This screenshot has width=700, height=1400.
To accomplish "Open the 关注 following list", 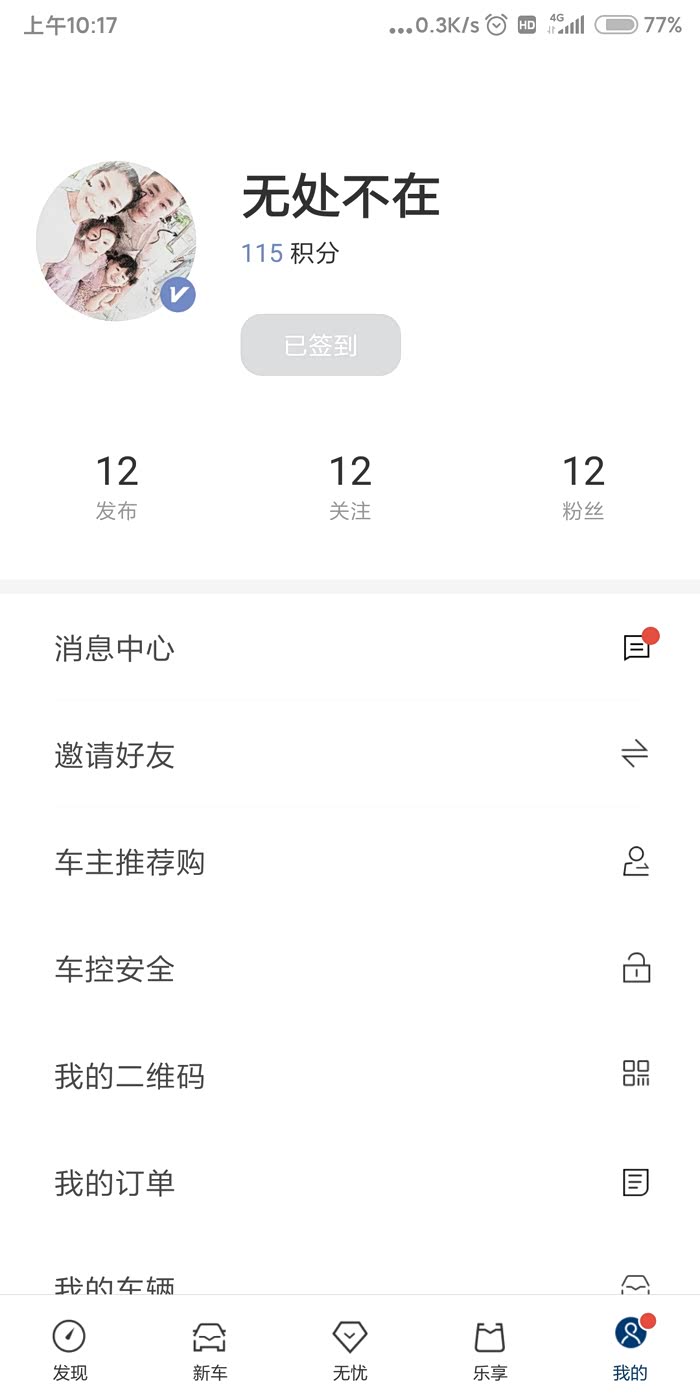I will click(x=350, y=487).
